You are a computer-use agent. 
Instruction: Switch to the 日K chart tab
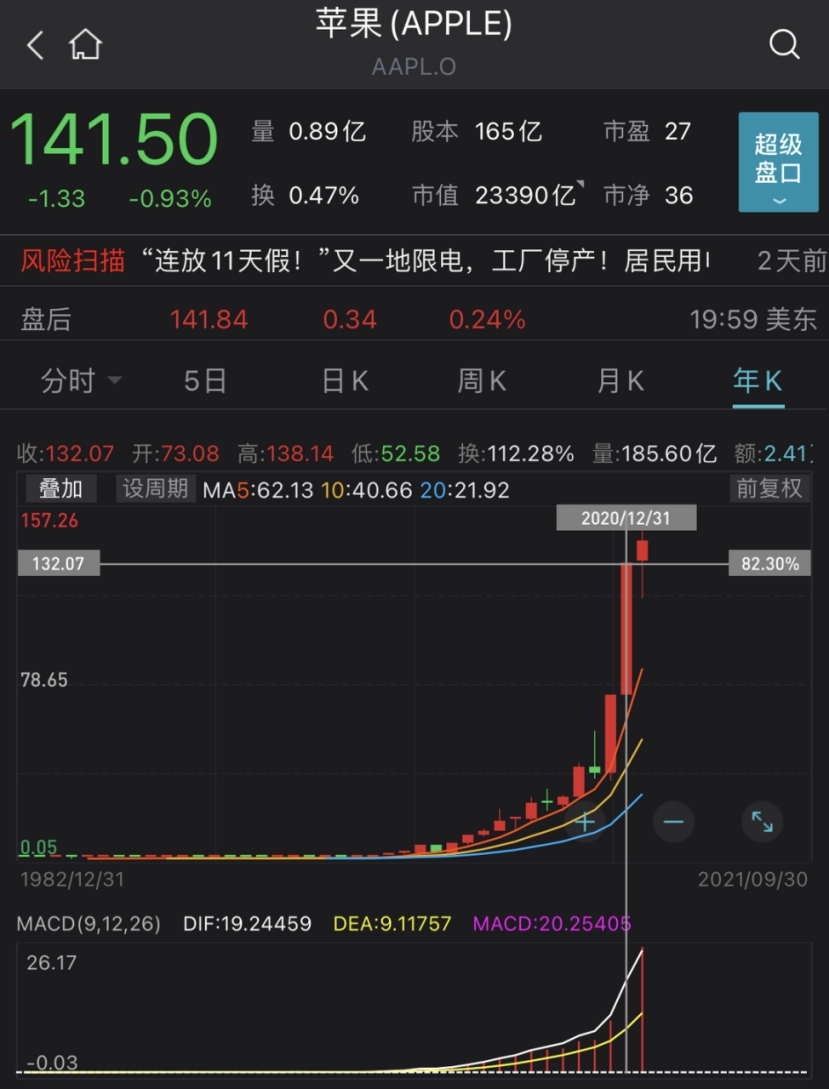click(x=345, y=381)
